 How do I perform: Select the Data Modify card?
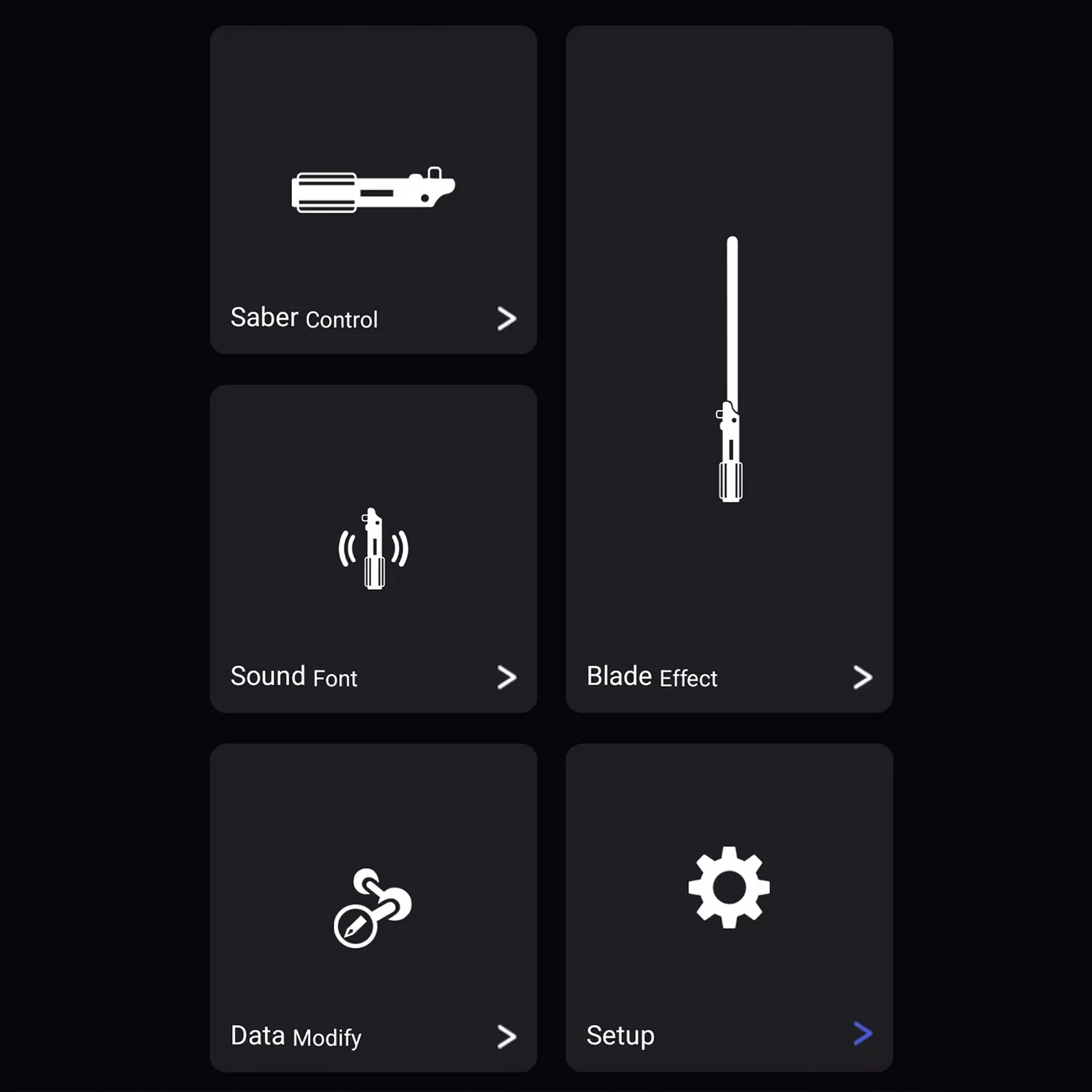[373, 907]
